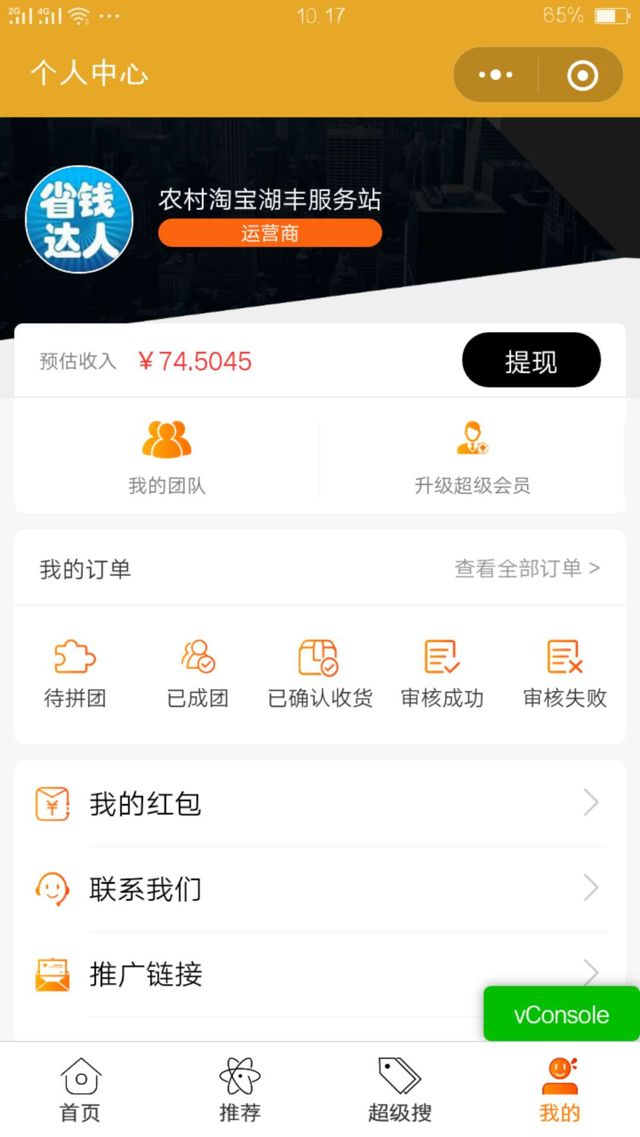The height and width of the screenshot is (1137, 640).
Task: Launch the vConsole debug panel
Action: (561, 1014)
